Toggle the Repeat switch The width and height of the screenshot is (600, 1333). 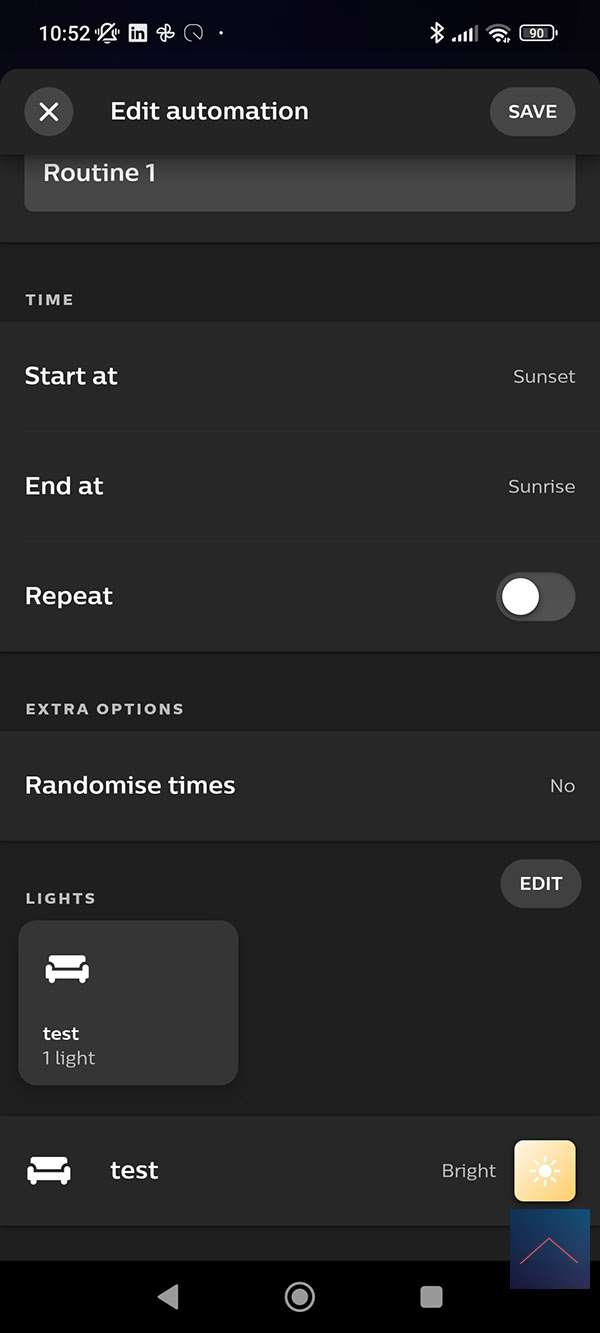point(535,597)
